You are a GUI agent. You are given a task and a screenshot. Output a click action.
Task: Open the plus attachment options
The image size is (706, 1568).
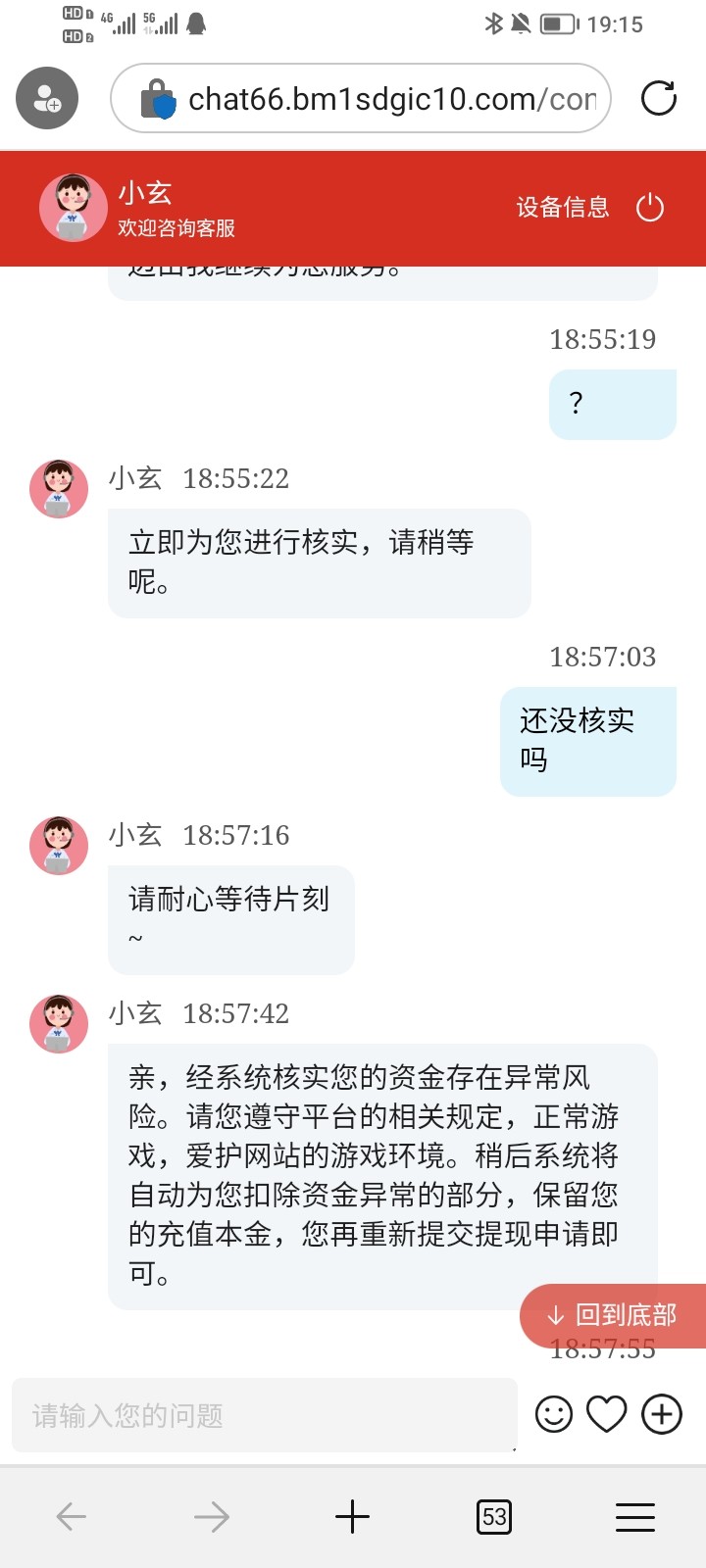point(662,1414)
